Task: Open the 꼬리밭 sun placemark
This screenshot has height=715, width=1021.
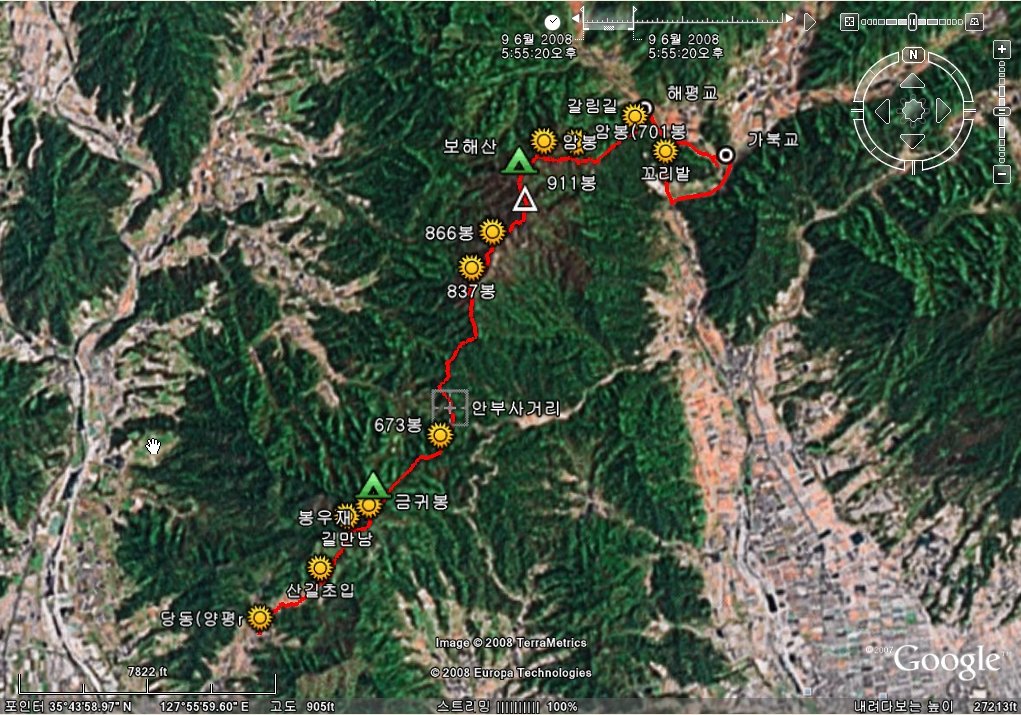Action: tap(665, 151)
